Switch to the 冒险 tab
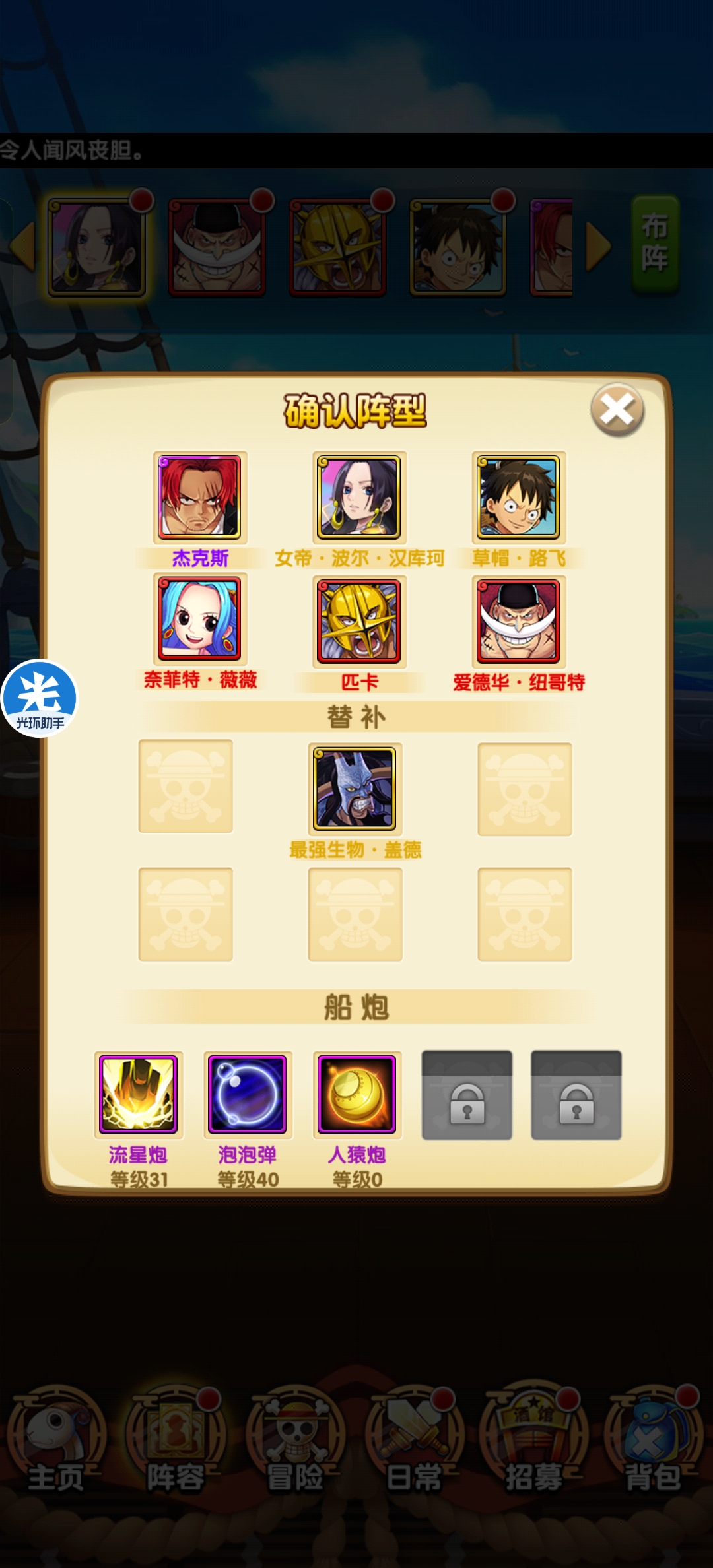 coord(295,1442)
